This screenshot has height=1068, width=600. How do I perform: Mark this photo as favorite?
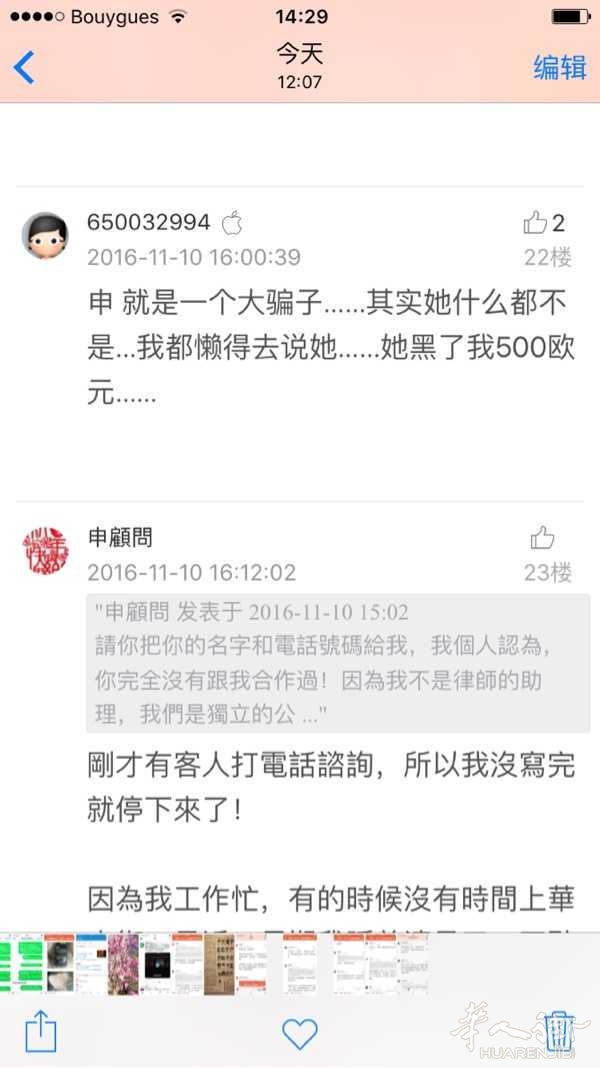(299, 1032)
